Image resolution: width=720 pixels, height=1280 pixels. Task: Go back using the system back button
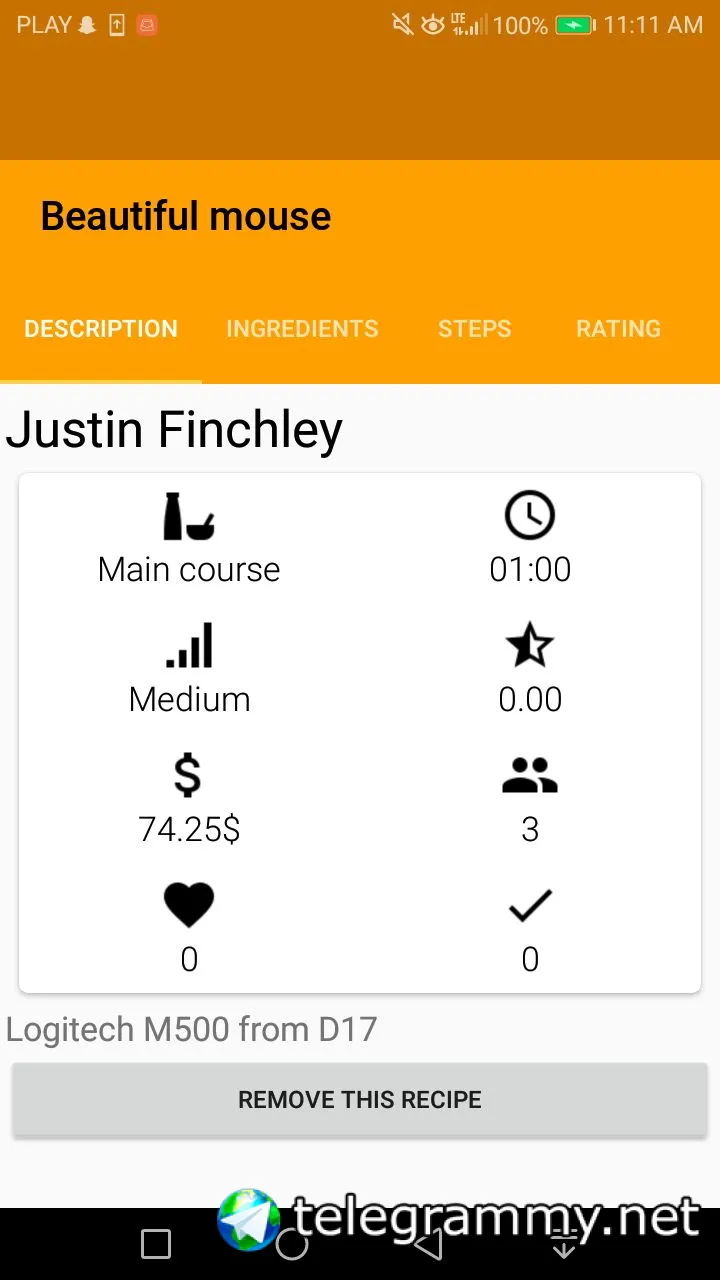click(x=428, y=1244)
